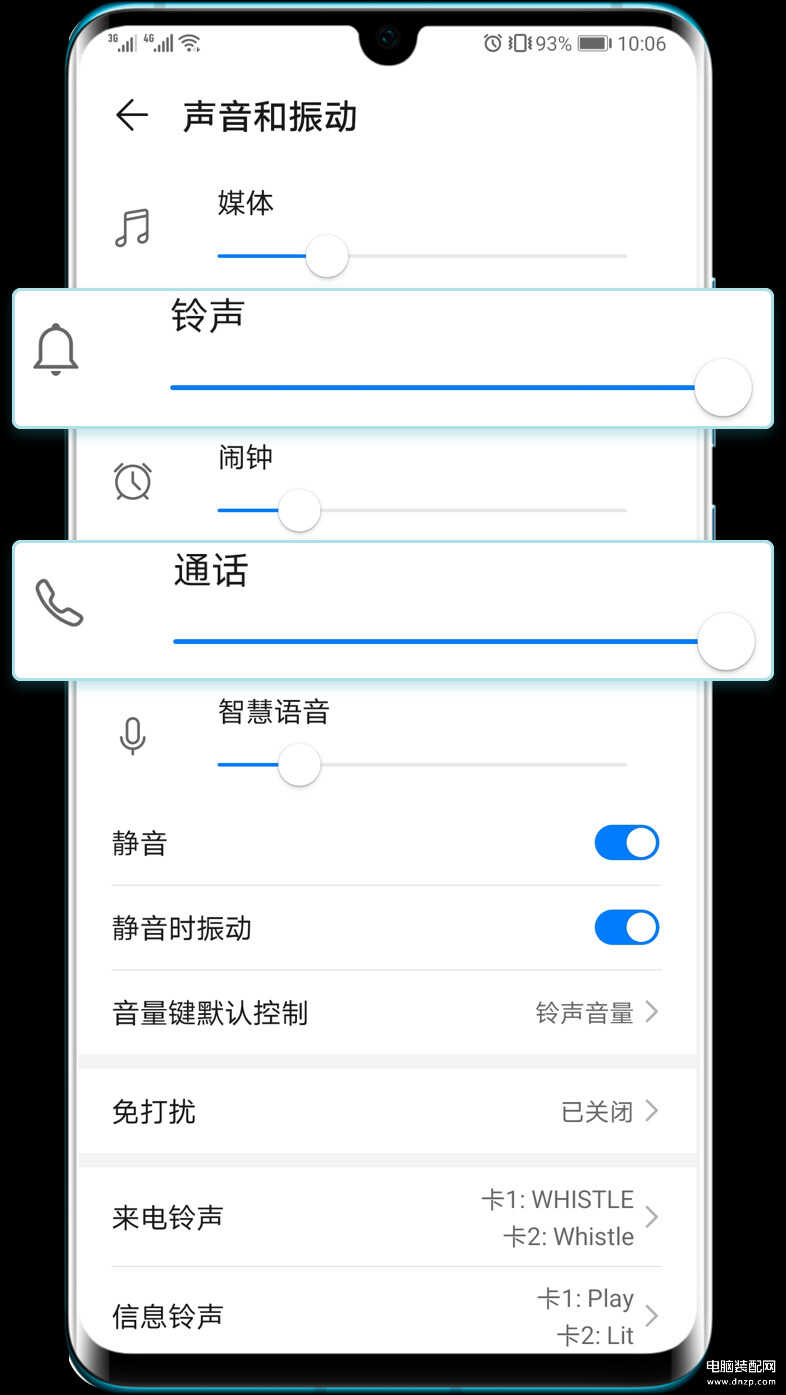Tap the 闹钟 volume slider
This screenshot has width=786, height=1395.
coord(422,510)
